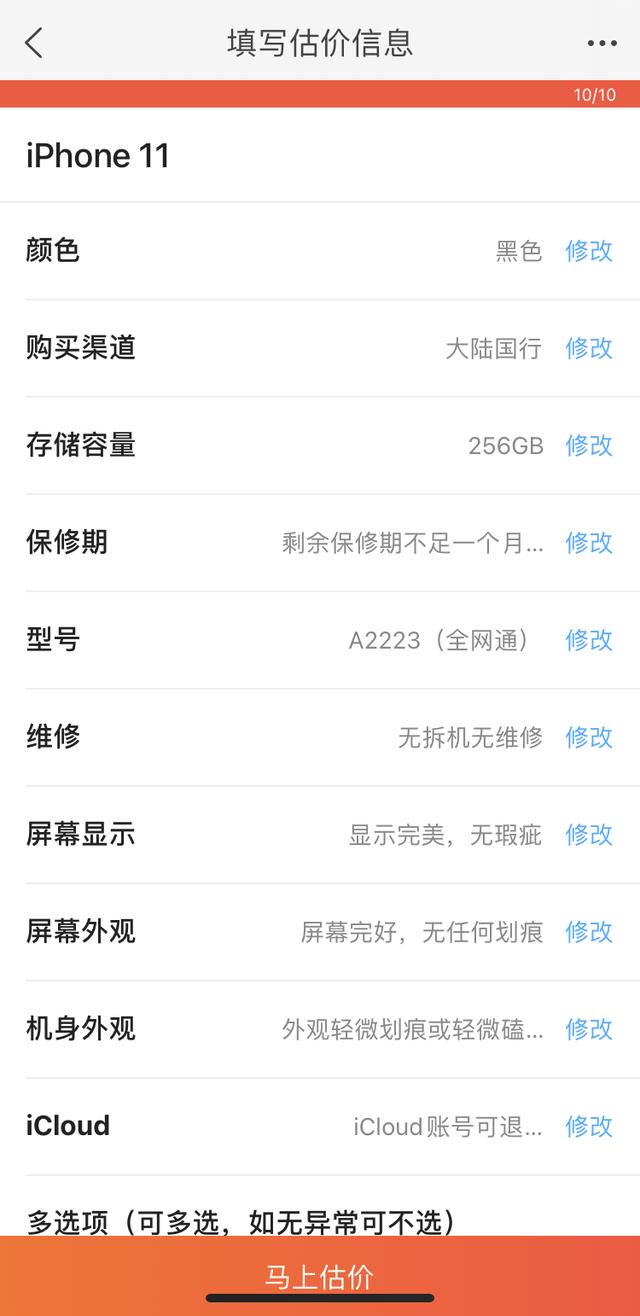Edit the 购买渠道 selection

point(589,347)
